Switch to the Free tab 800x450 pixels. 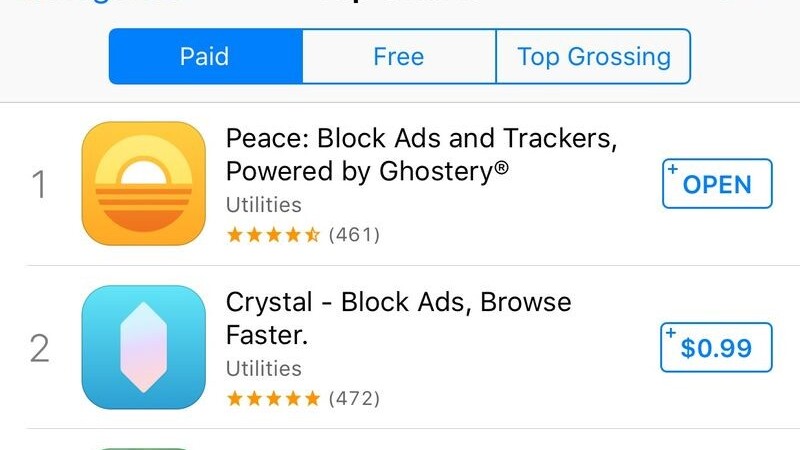[x=398, y=56]
